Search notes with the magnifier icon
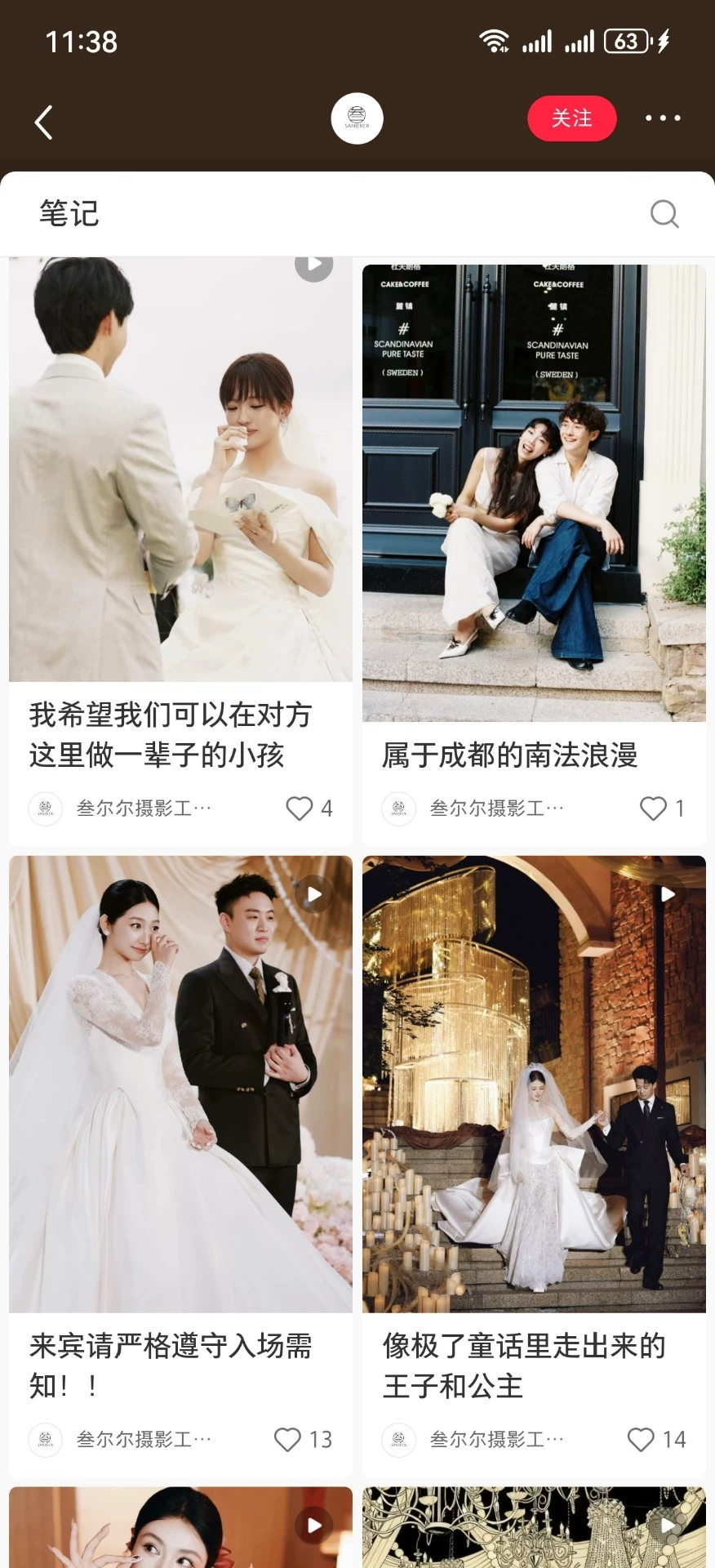 (x=664, y=214)
